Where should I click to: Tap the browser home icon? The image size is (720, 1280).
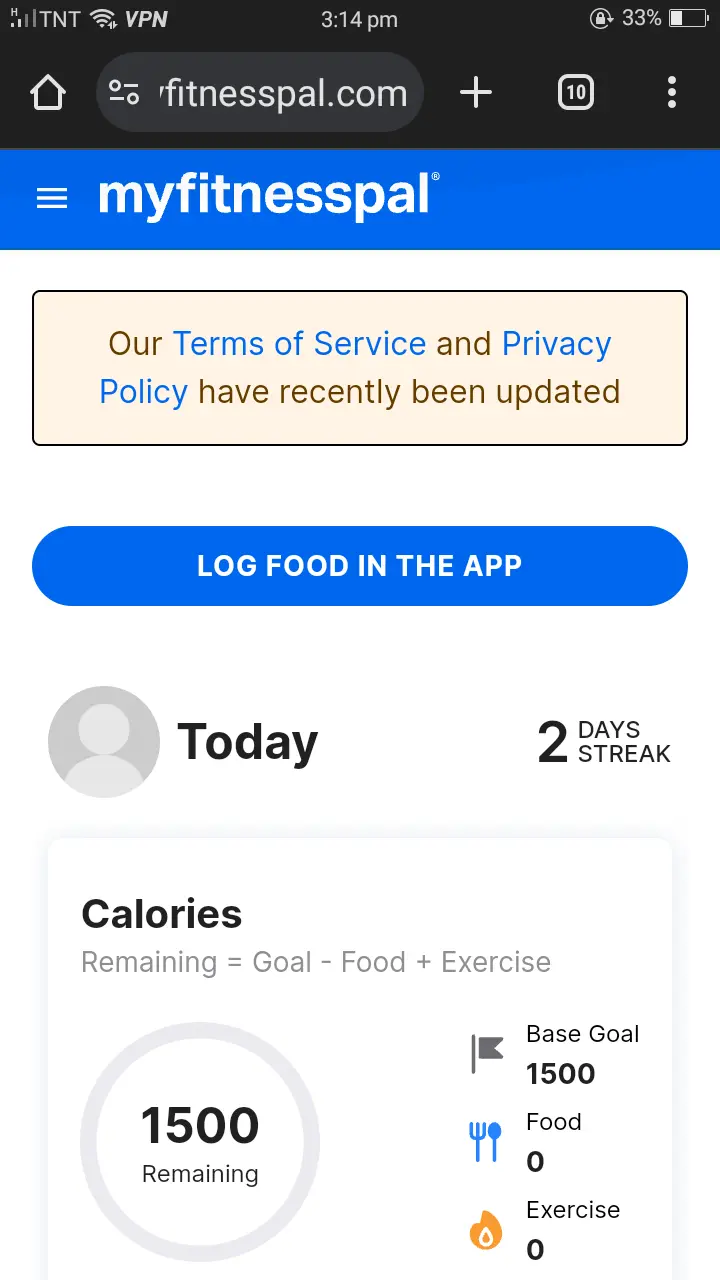coord(47,93)
